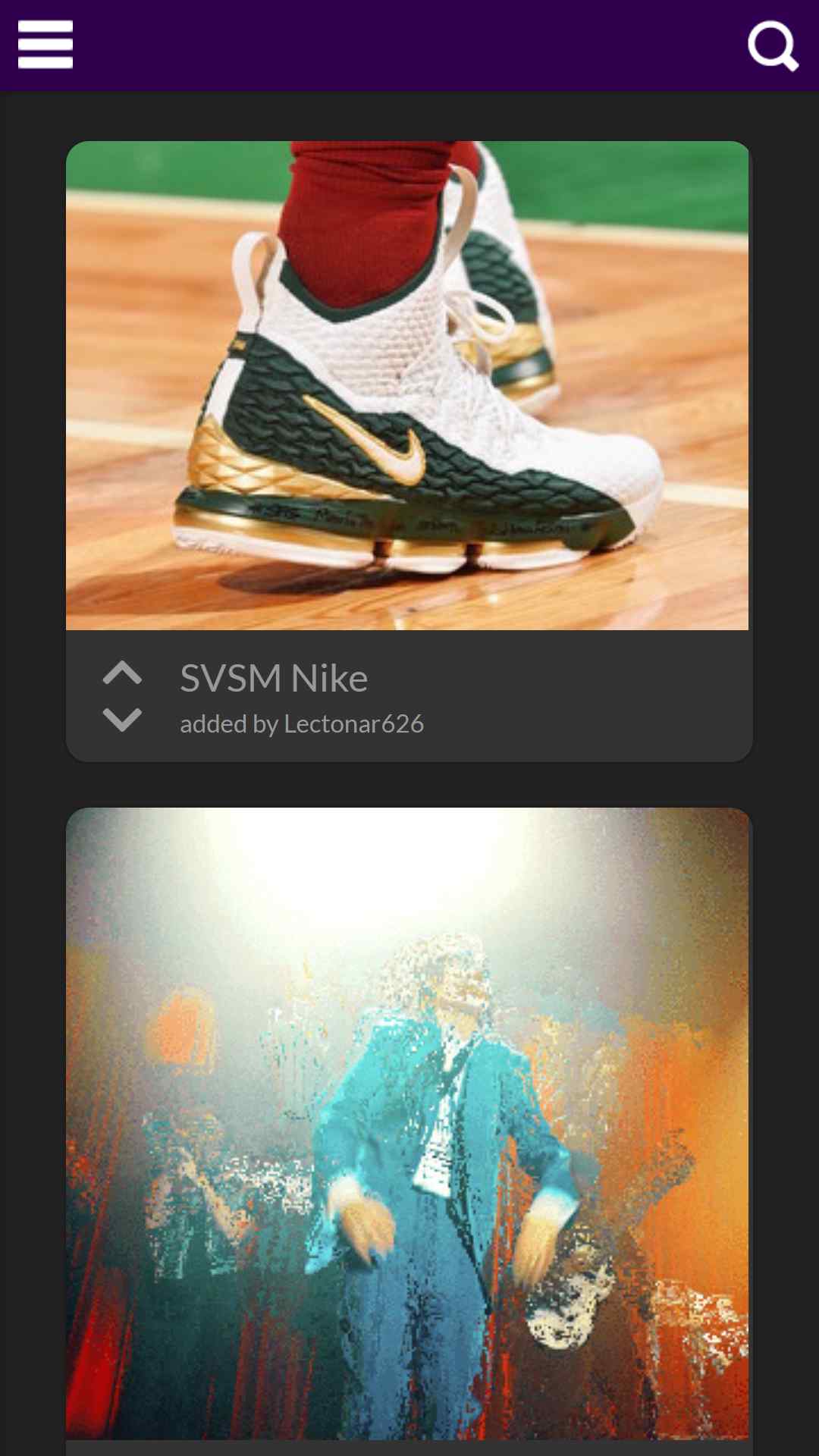Open the hamburger menu
Image resolution: width=819 pixels, height=1456 pixels.
click(45, 45)
